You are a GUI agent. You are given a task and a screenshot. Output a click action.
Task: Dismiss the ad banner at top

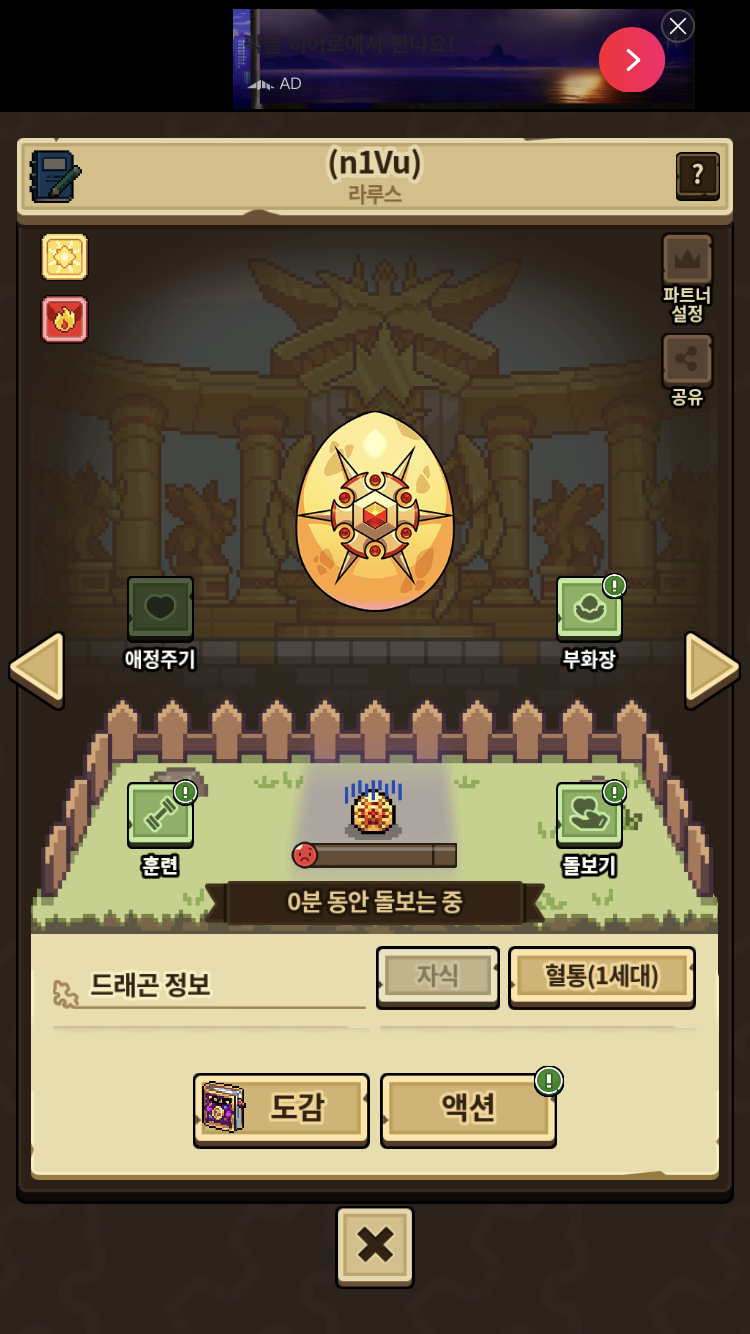678,26
